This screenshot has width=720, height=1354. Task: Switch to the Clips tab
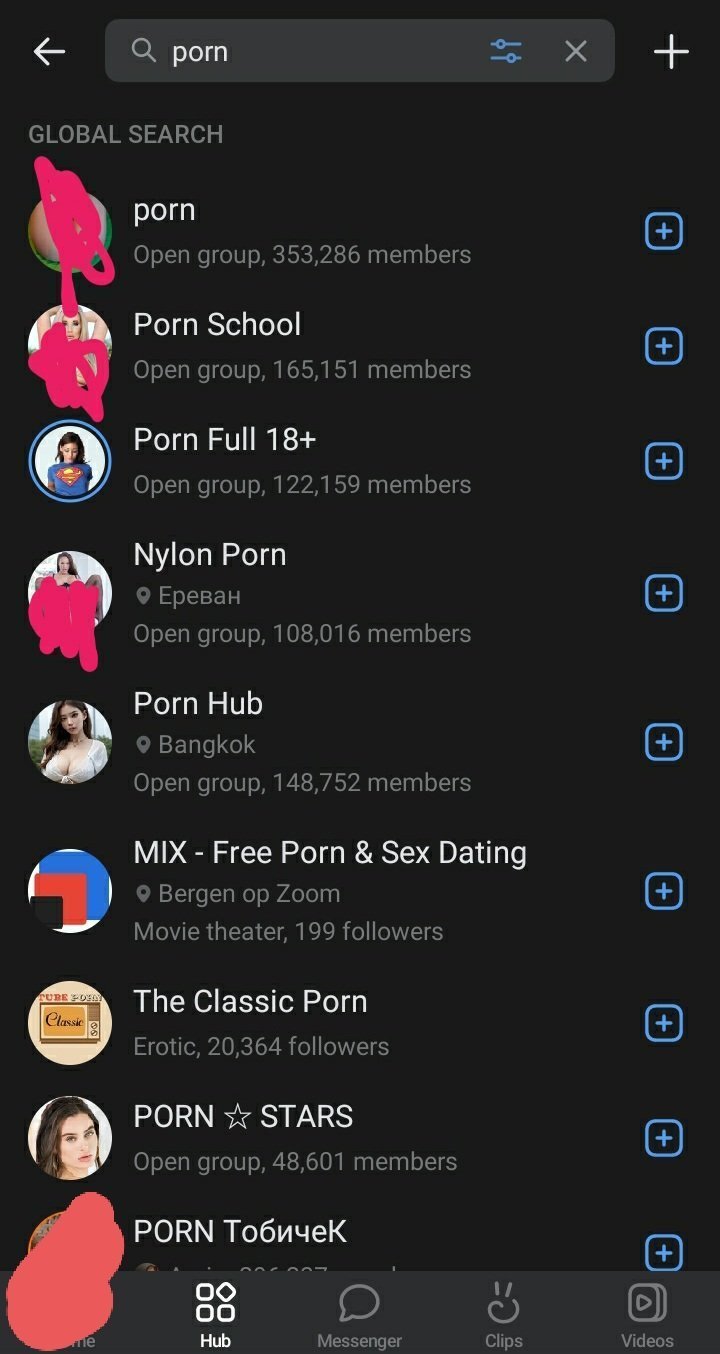point(503,1315)
